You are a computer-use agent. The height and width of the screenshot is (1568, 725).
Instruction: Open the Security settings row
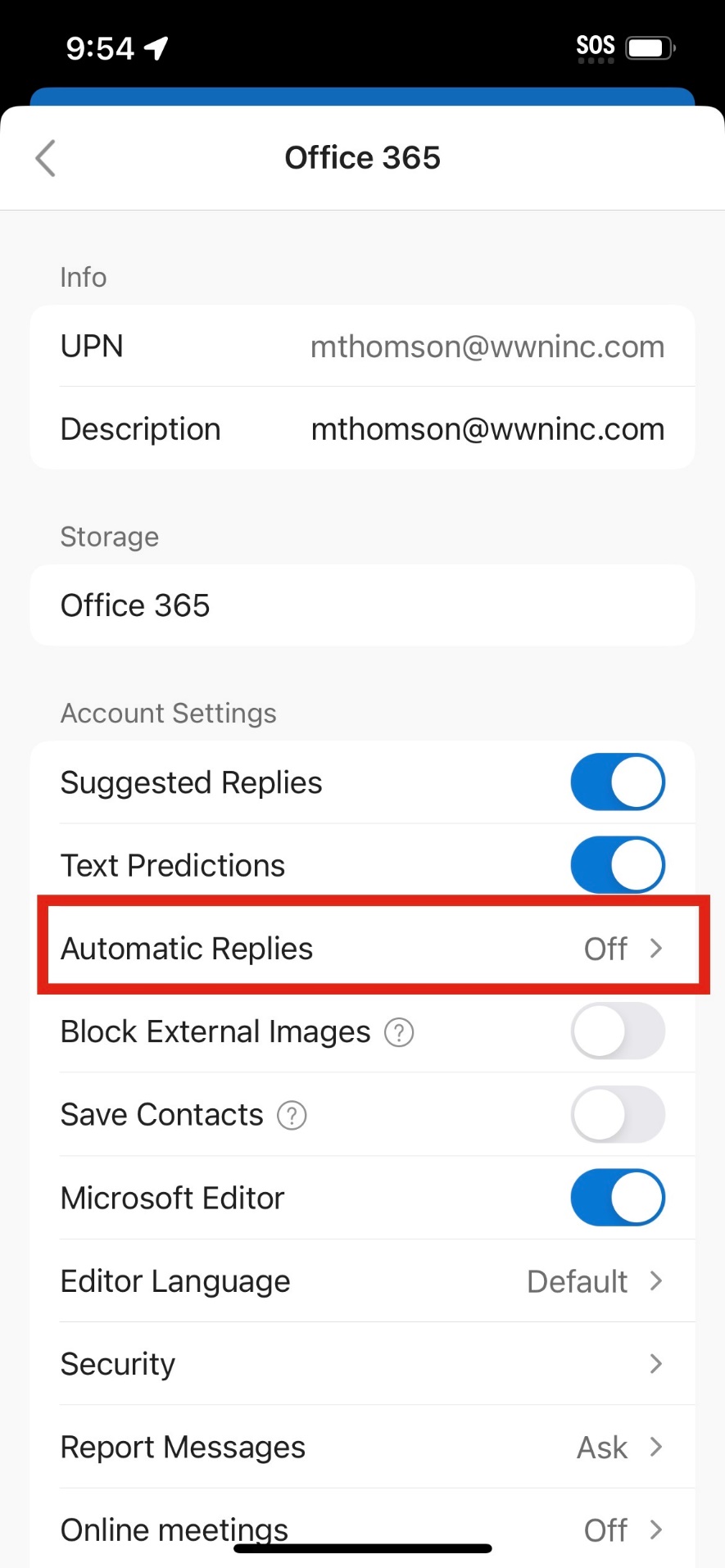(x=363, y=1364)
